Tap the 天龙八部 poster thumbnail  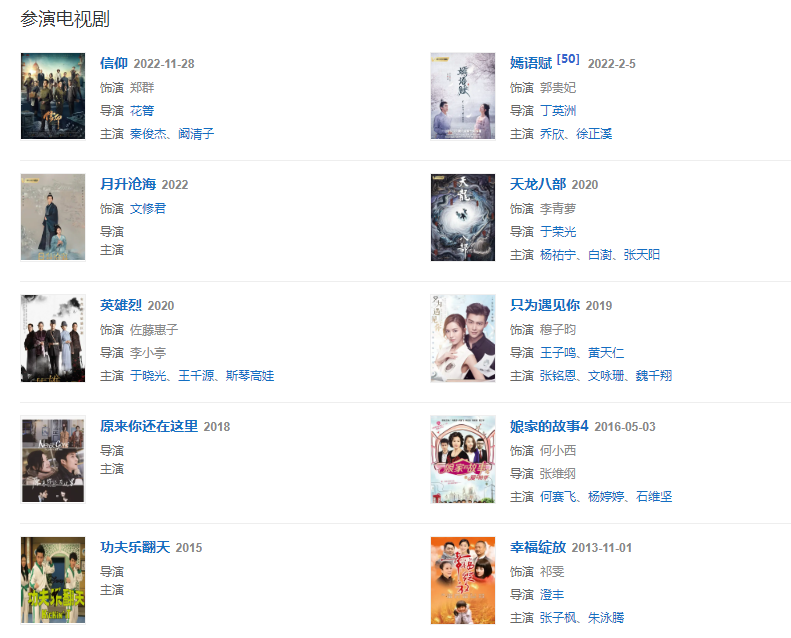click(x=462, y=217)
